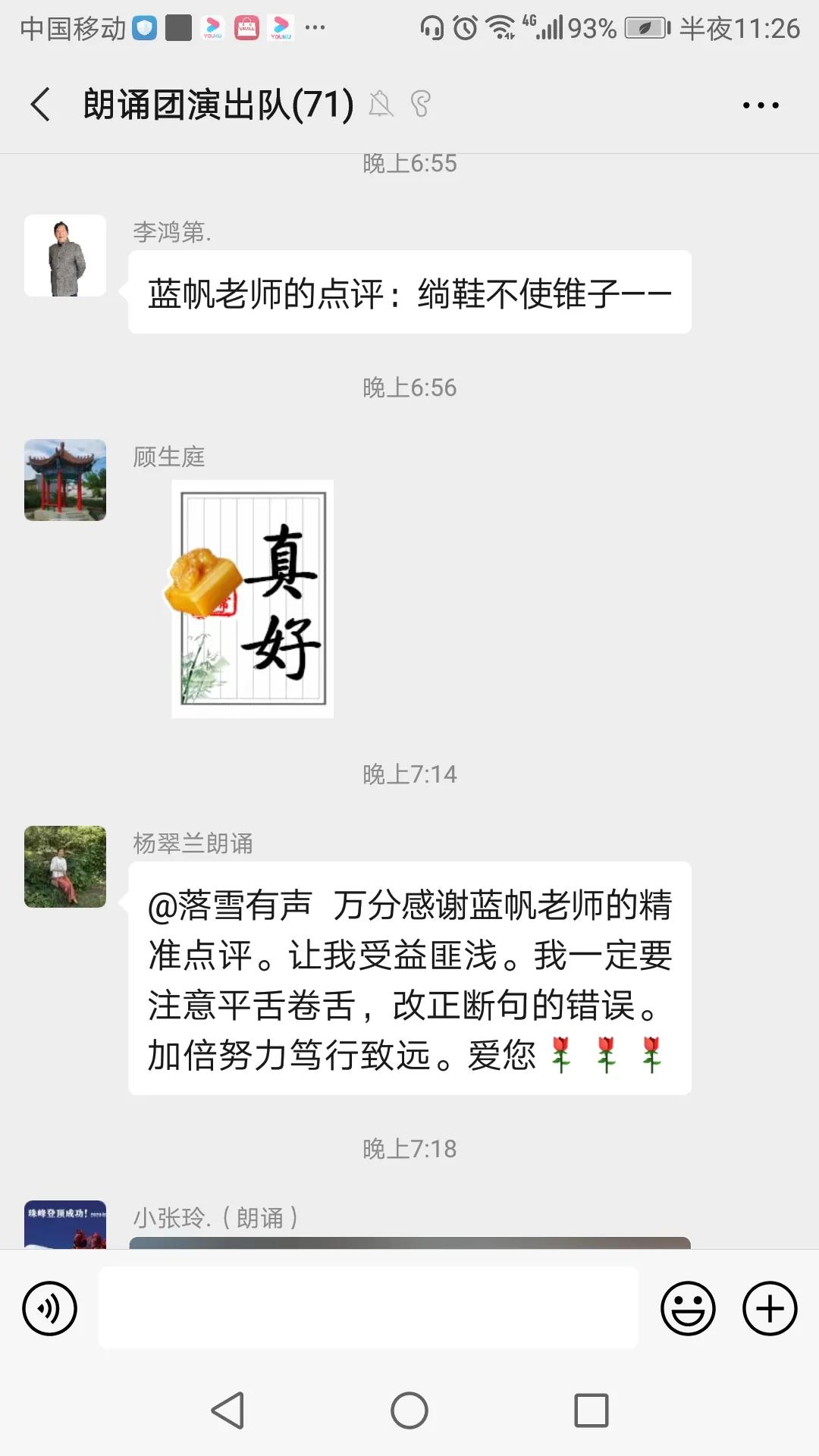Tap 小张玲's avatar
Screen dimensions: 819x1456
[x=65, y=1224]
